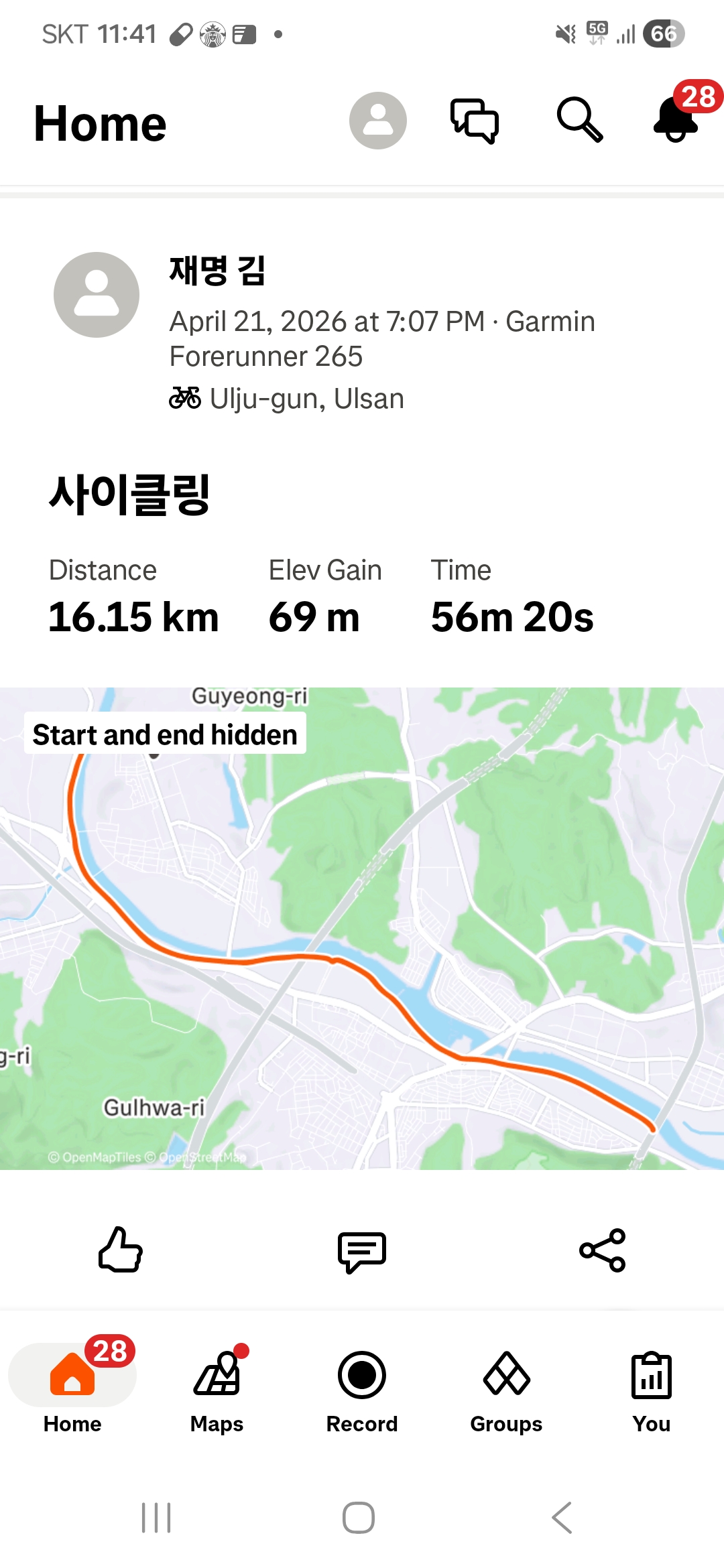Share the cycling activity
This screenshot has width=724, height=1568.
(603, 1250)
